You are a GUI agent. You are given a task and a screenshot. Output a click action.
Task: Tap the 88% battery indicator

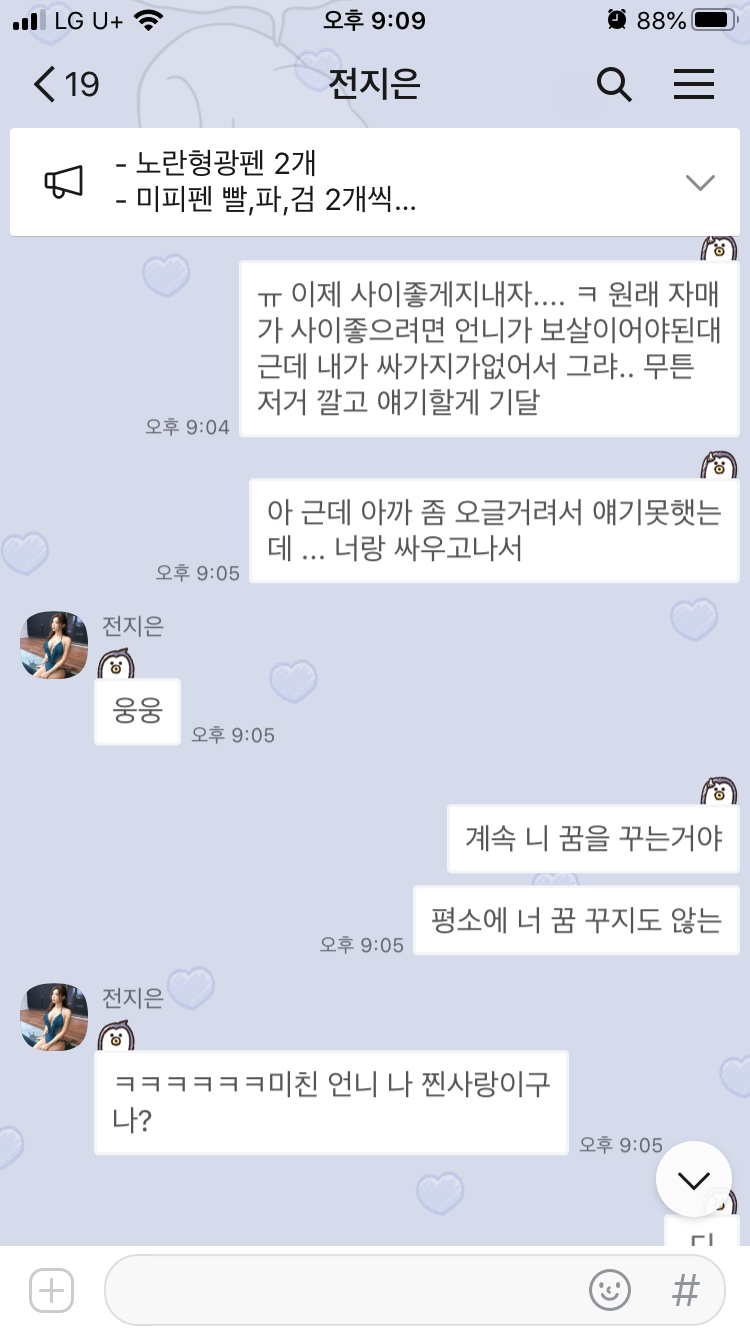[661, 18]
